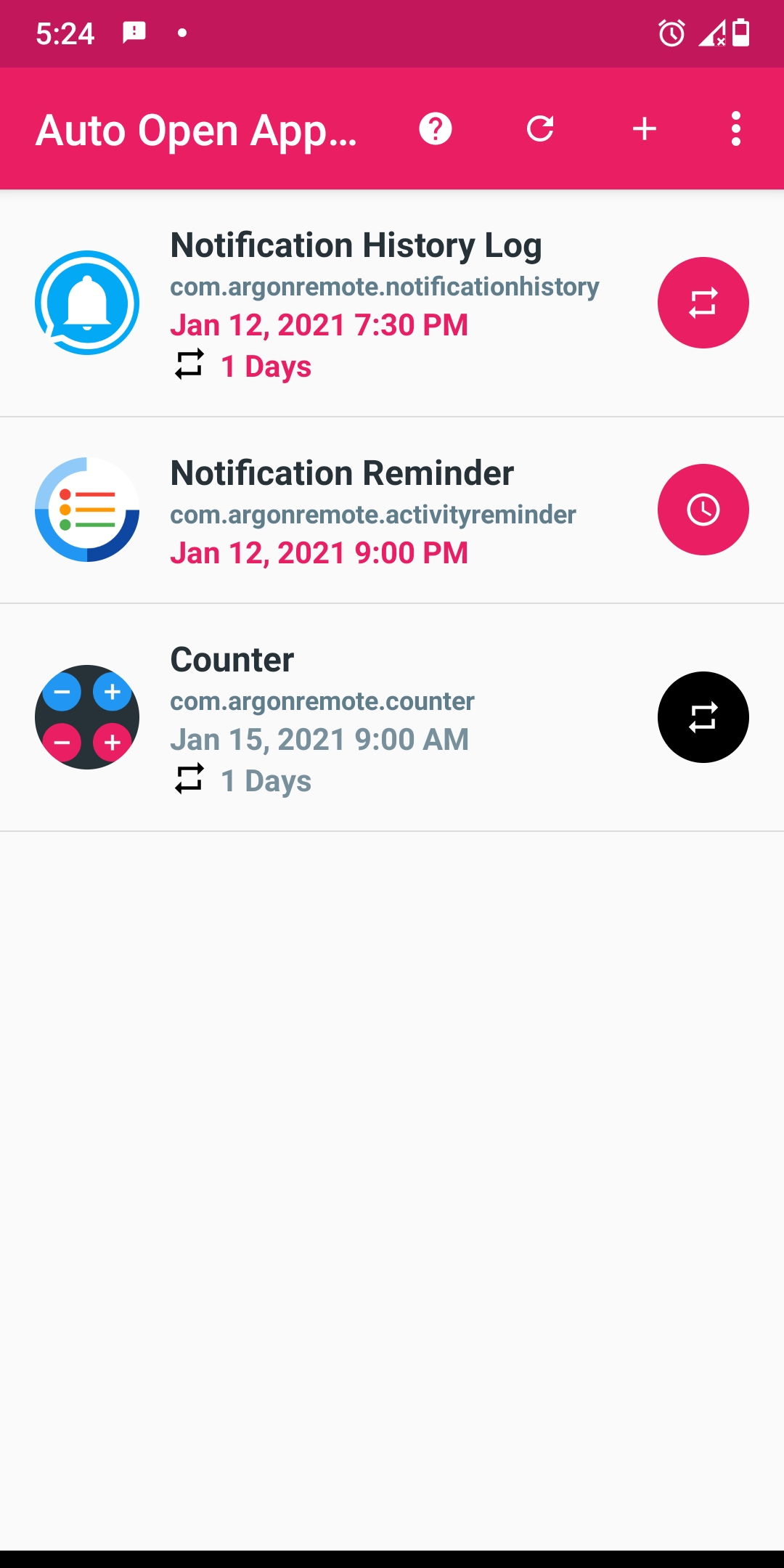The height and width of the screenshot is (1568, 784).
Task: Tap the Notification Reminder app icon
Action: (x=87, y=510)
